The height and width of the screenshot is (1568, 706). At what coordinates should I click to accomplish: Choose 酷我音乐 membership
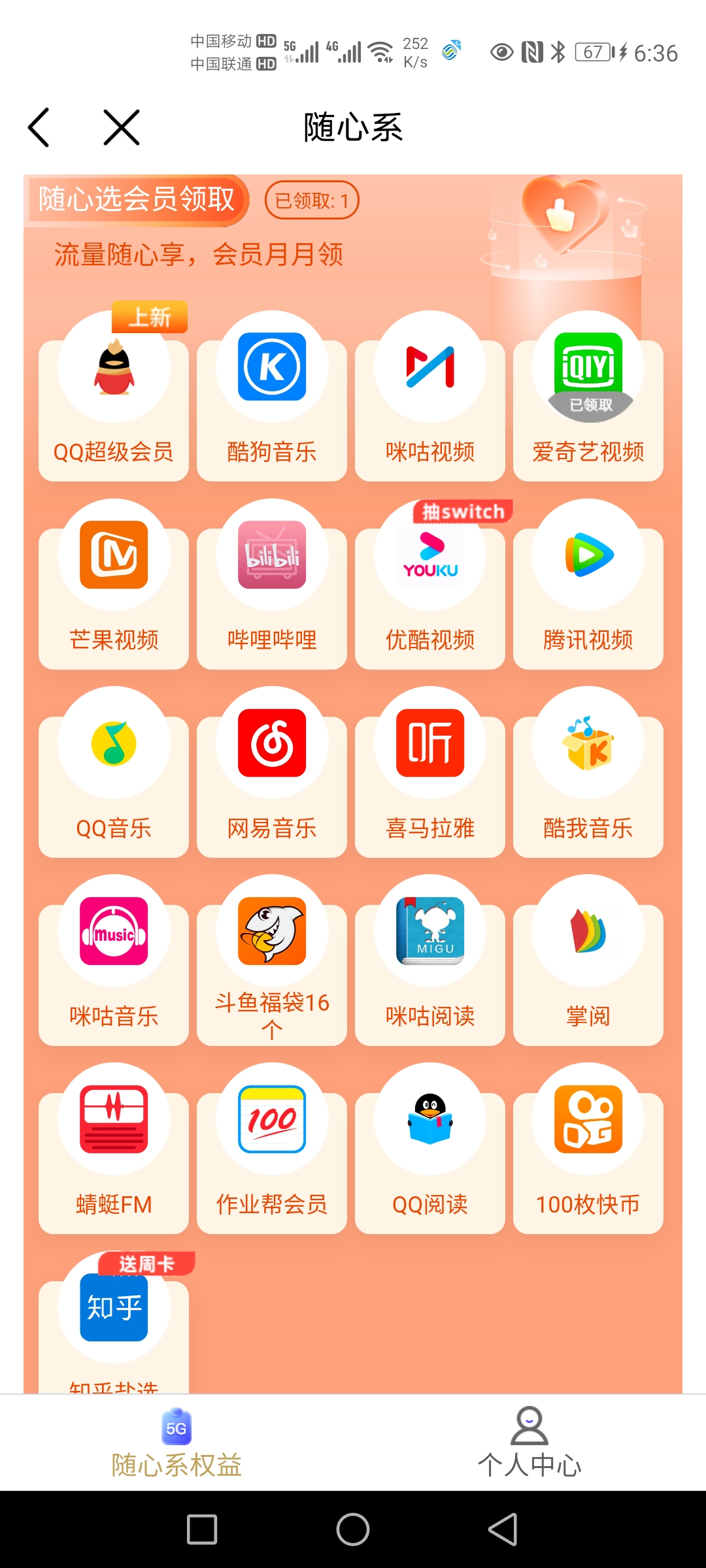pyautogui.click(x=588, y=775)
